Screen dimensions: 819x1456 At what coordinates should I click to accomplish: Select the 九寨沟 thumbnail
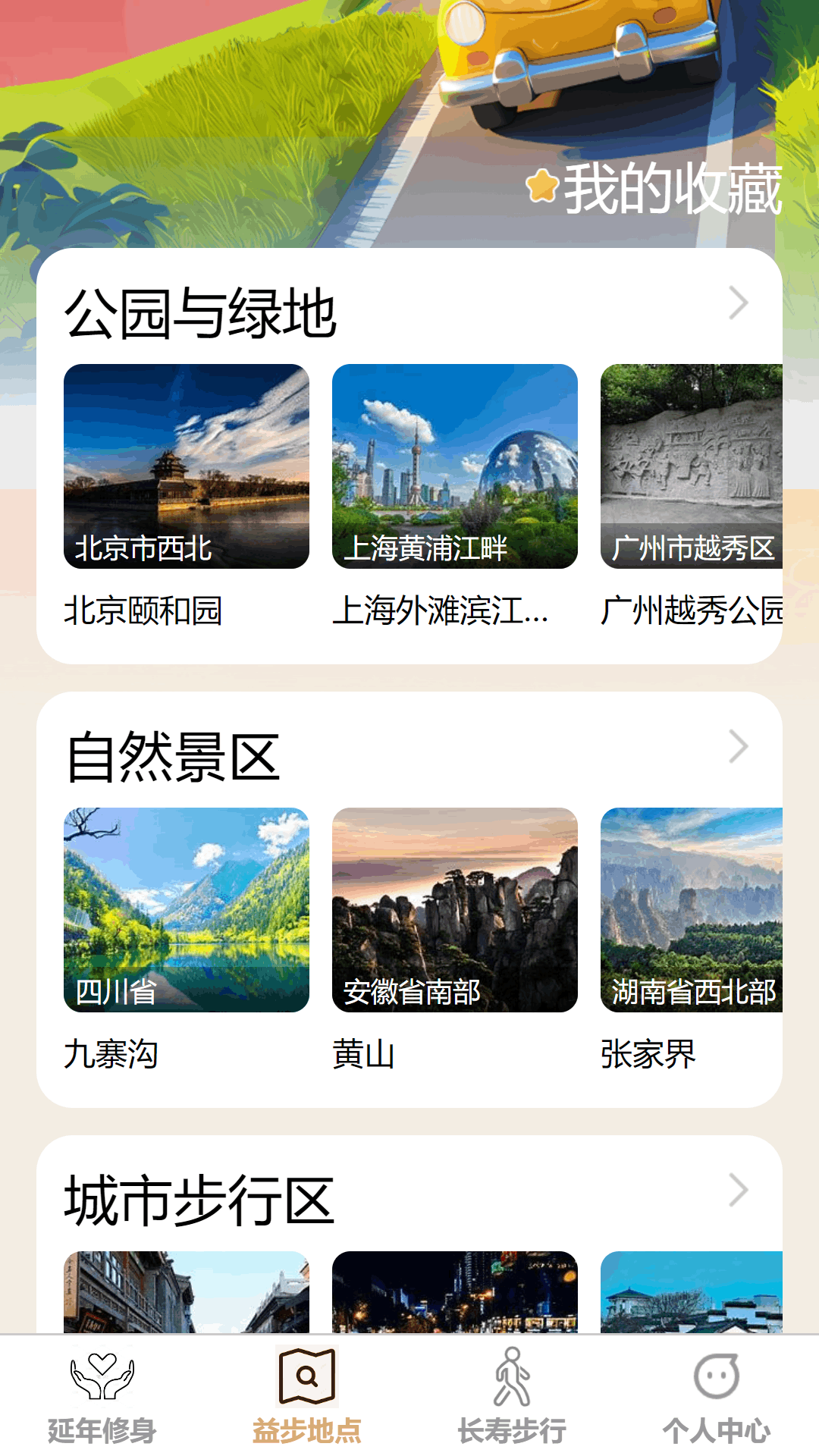pyautogui.click(x=186, y=910)
